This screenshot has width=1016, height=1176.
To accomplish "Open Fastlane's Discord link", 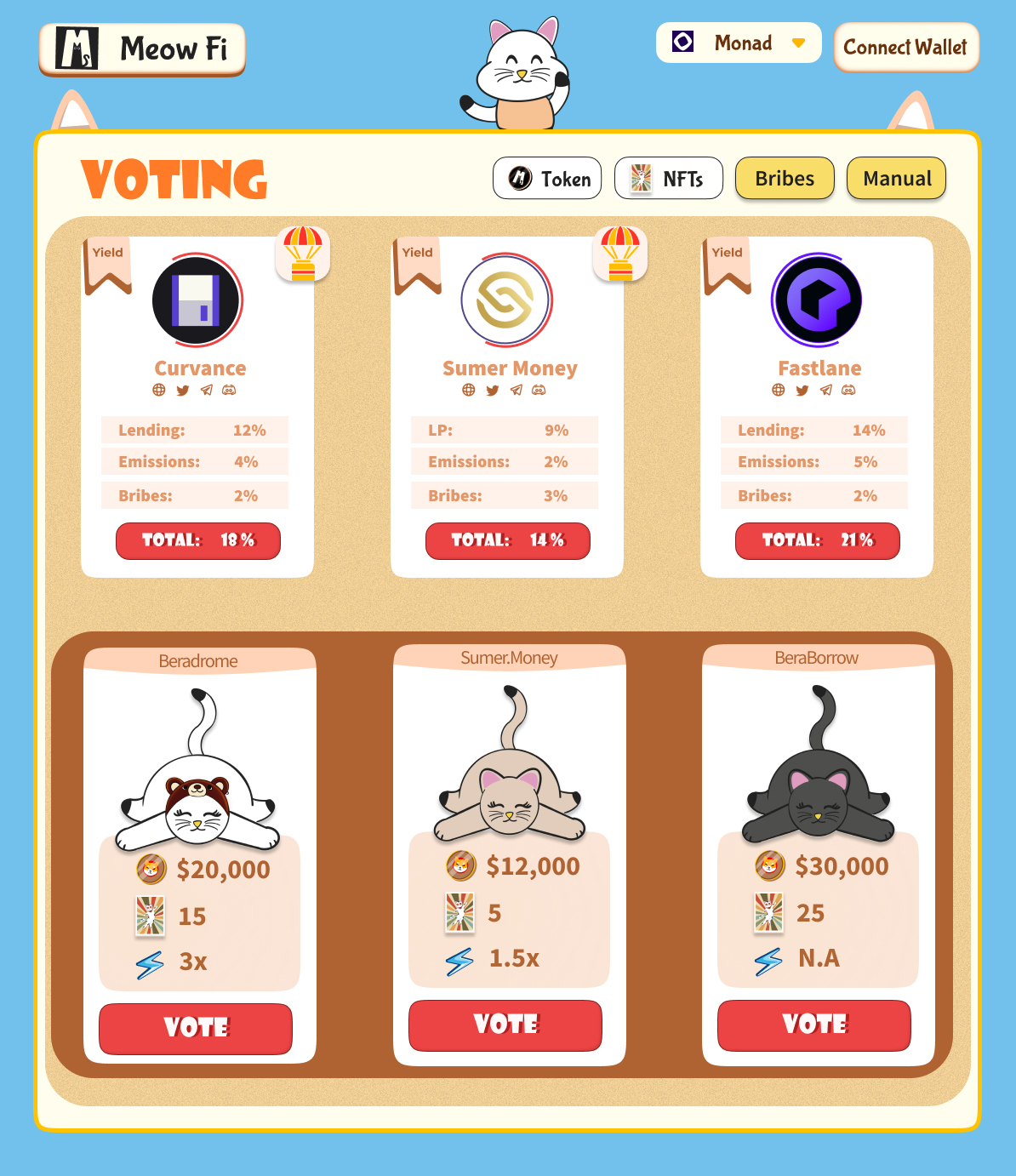I will pos(848,390).
